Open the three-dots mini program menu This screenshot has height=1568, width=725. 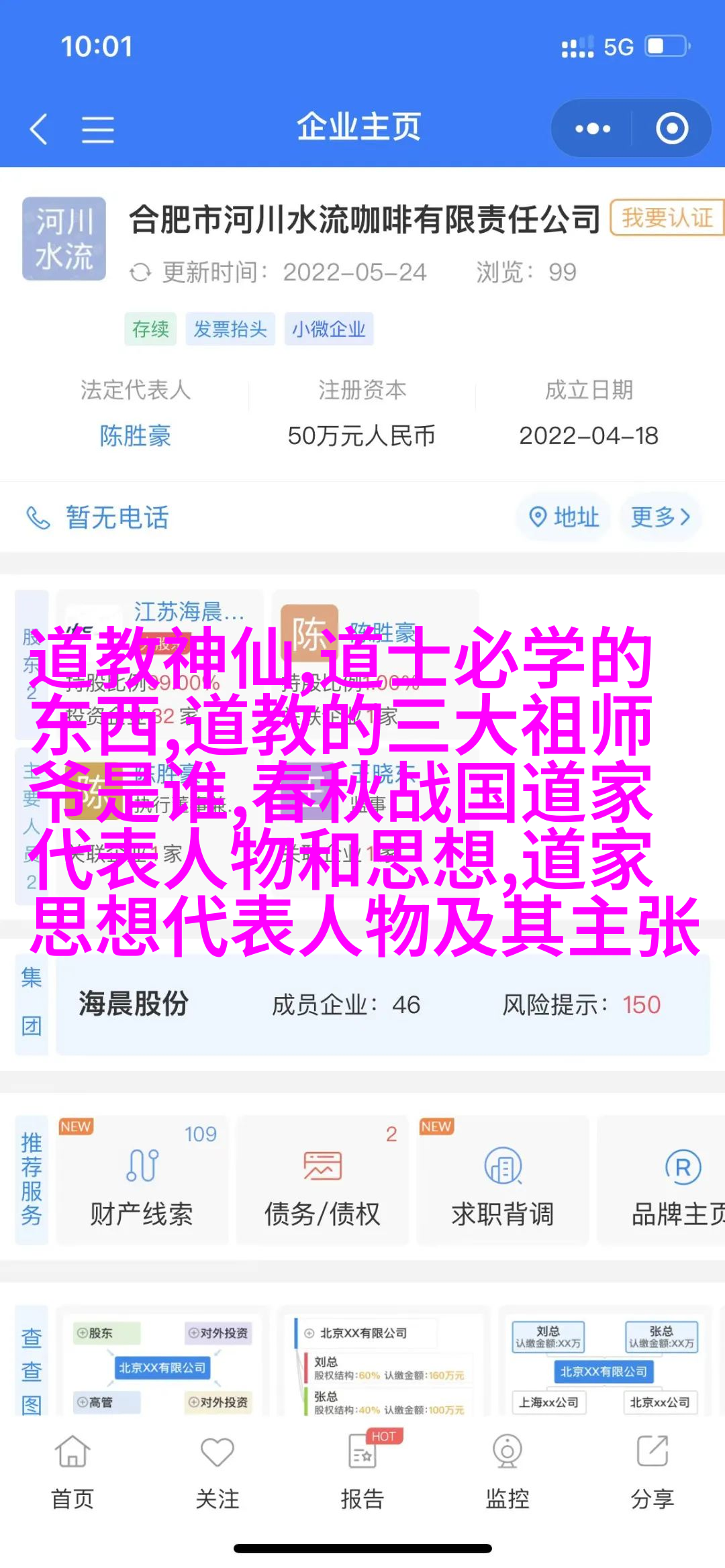coord(592,128)
